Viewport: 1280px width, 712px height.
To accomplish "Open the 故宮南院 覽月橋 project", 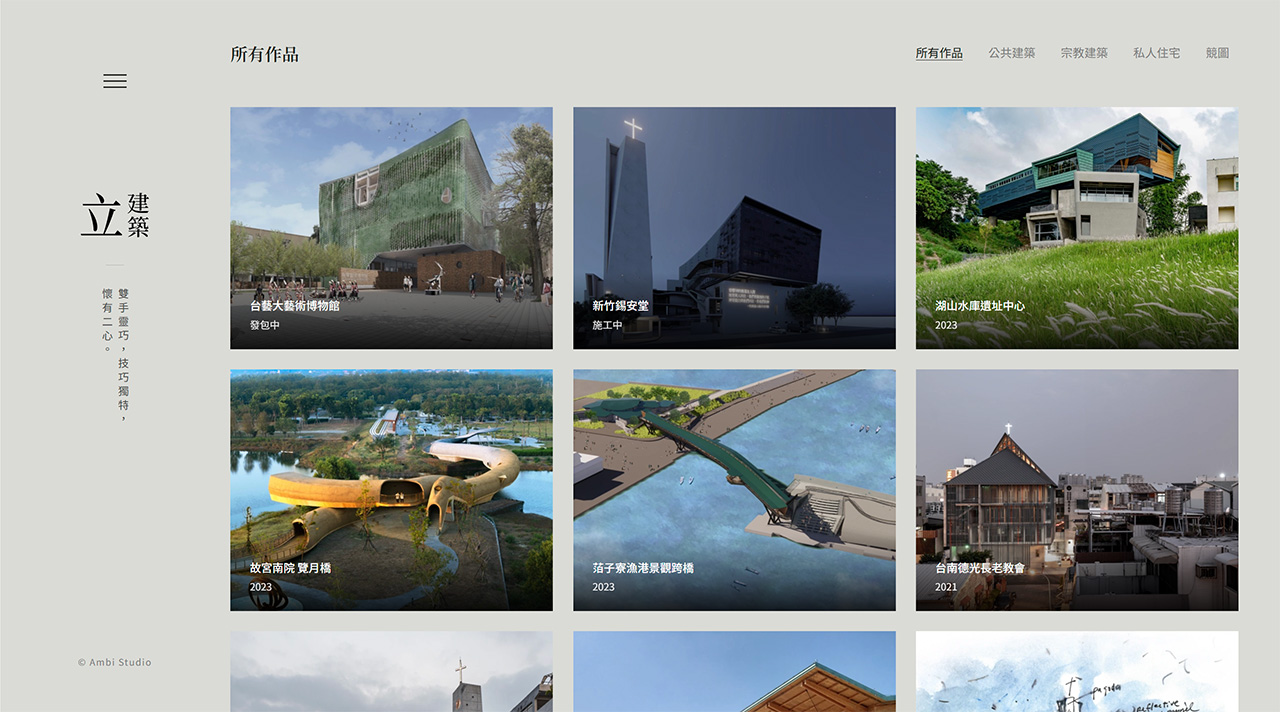I will click(391, 490).
